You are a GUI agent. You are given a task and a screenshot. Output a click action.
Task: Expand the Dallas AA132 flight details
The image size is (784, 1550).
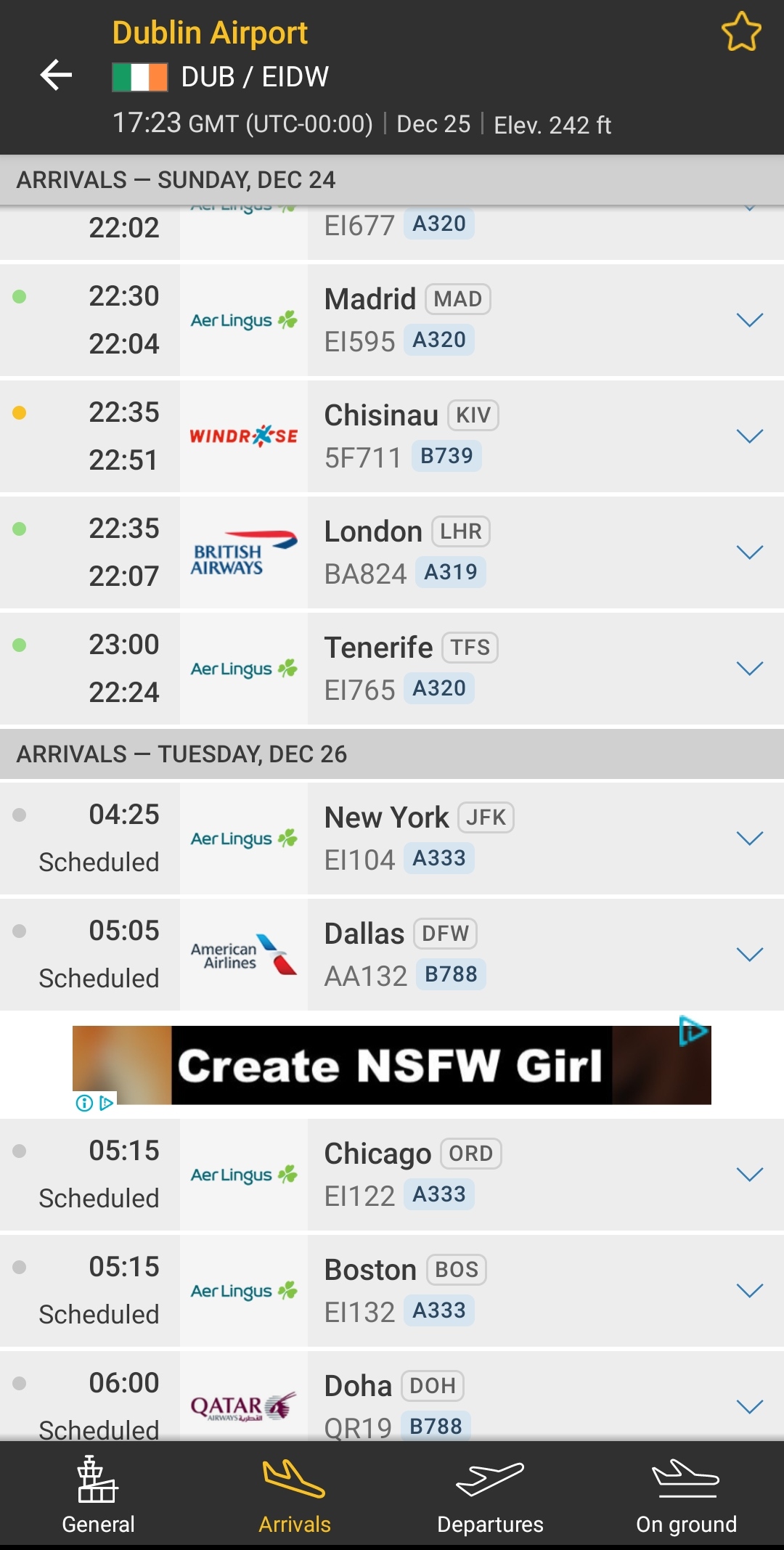(x=749, y=955)
